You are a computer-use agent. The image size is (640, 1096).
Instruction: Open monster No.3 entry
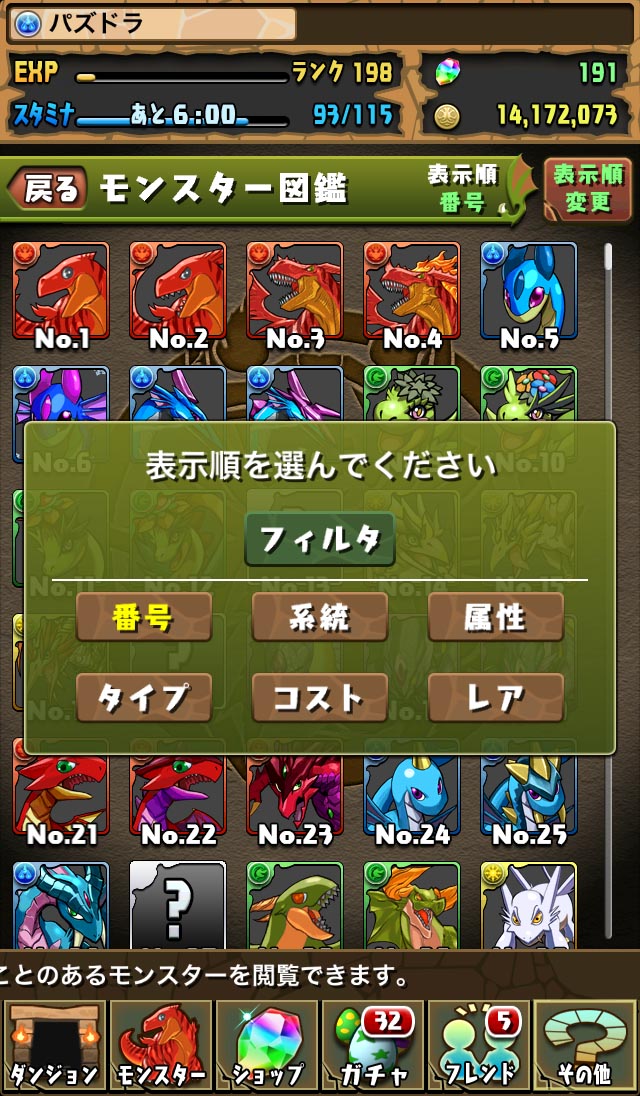(295, 295)
